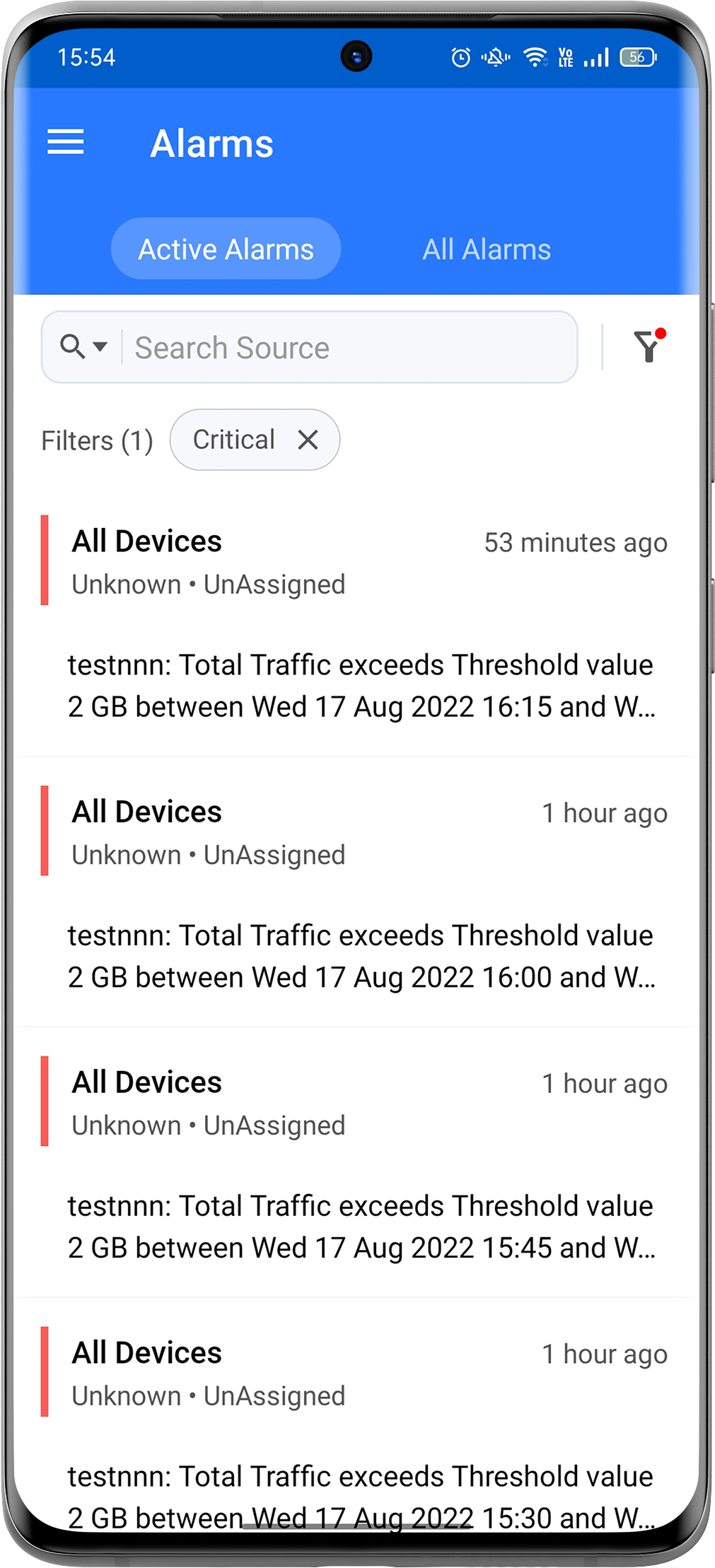Remove the Critical filter chip
This screenshot has height=1568, width=715.
click(308, 440)
